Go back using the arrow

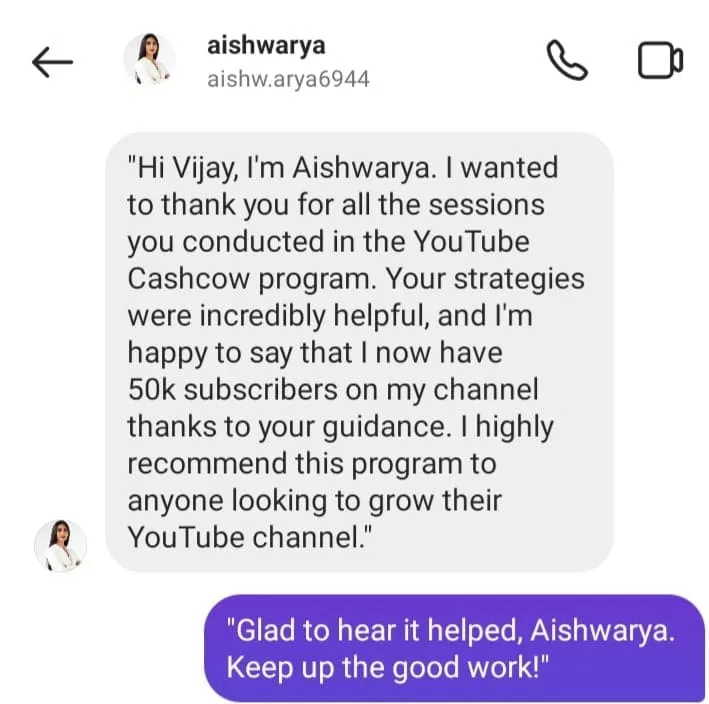52,62
